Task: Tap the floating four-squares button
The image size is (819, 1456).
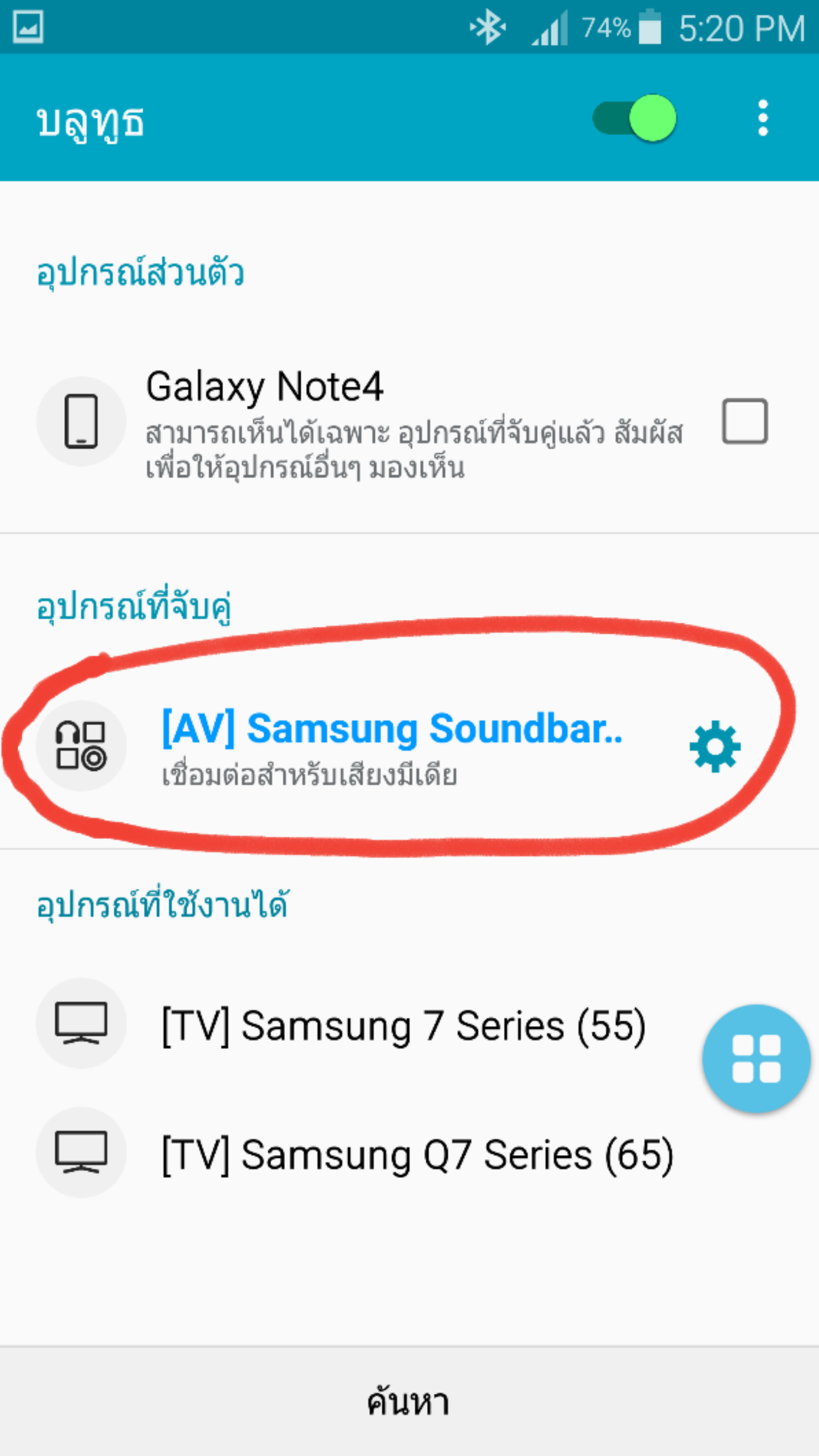Action: 756,1058
